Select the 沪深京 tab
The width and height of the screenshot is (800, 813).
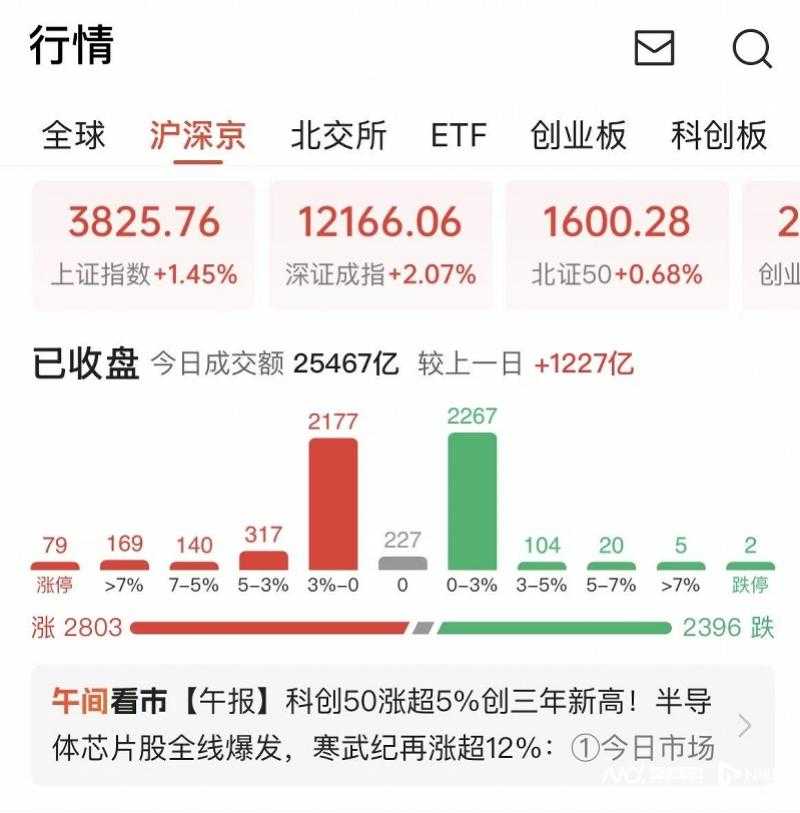(x=198, y=135)
